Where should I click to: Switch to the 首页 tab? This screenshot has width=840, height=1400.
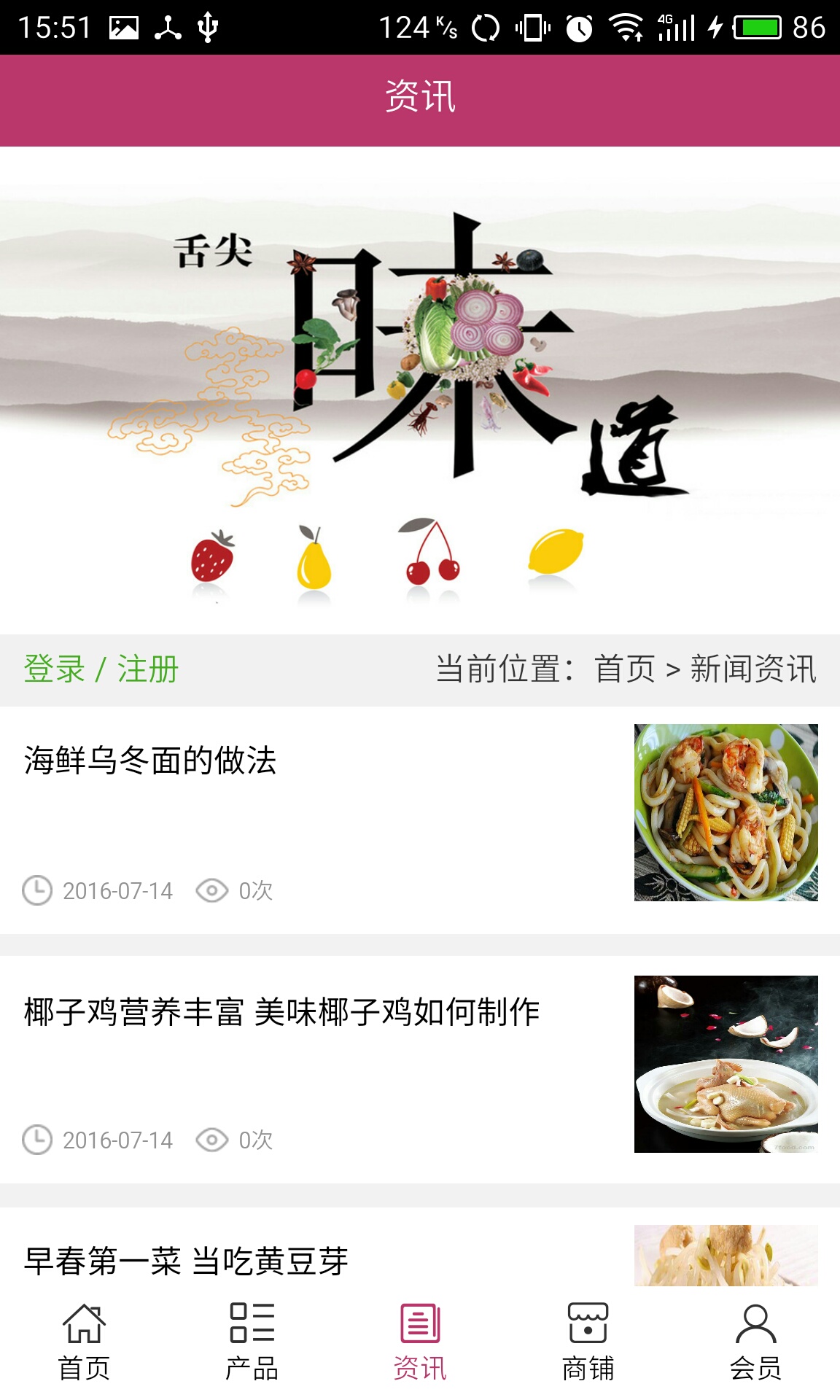[84, 1342]
